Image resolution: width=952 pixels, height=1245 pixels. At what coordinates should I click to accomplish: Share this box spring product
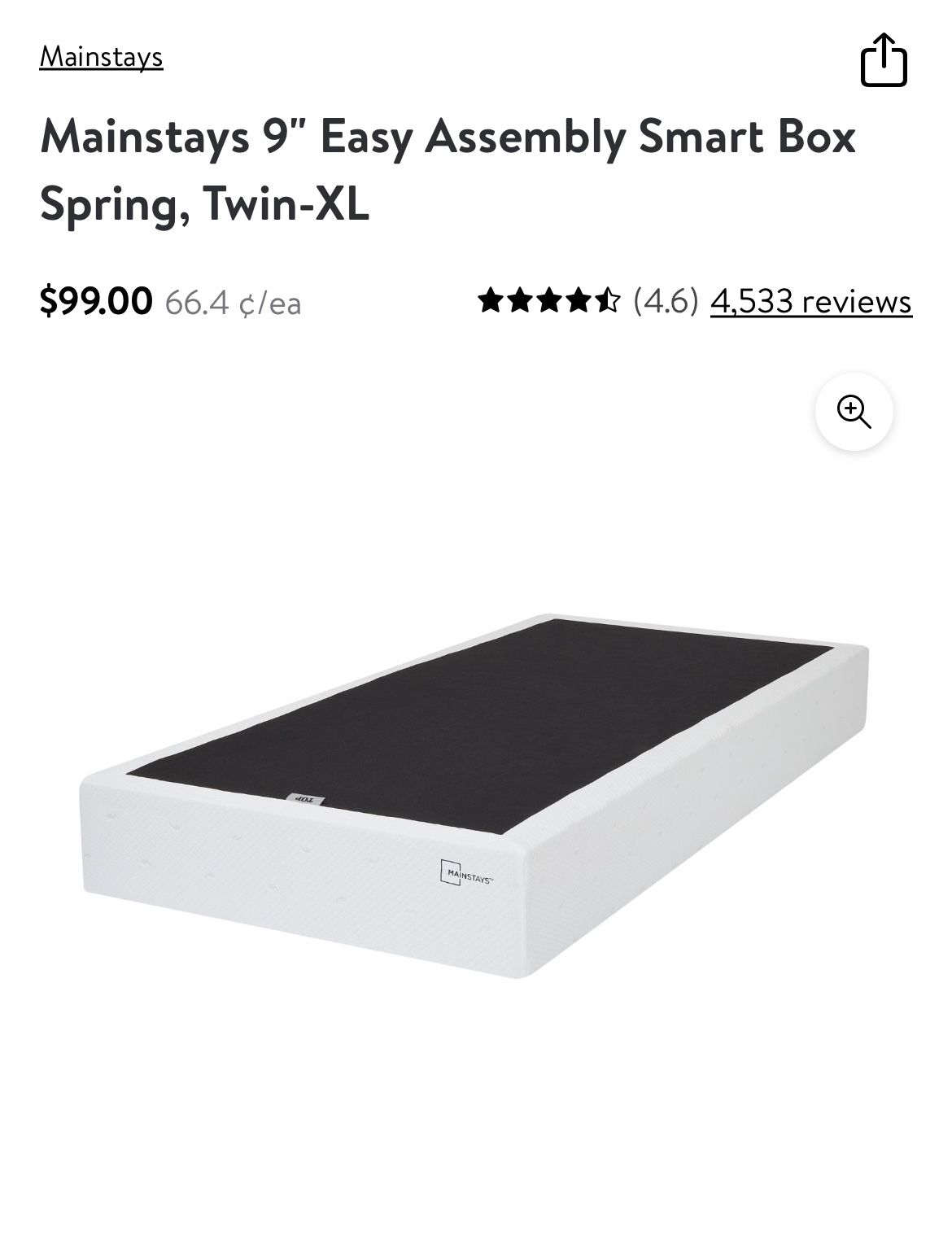pyautogui.click(x=884, y=60)
